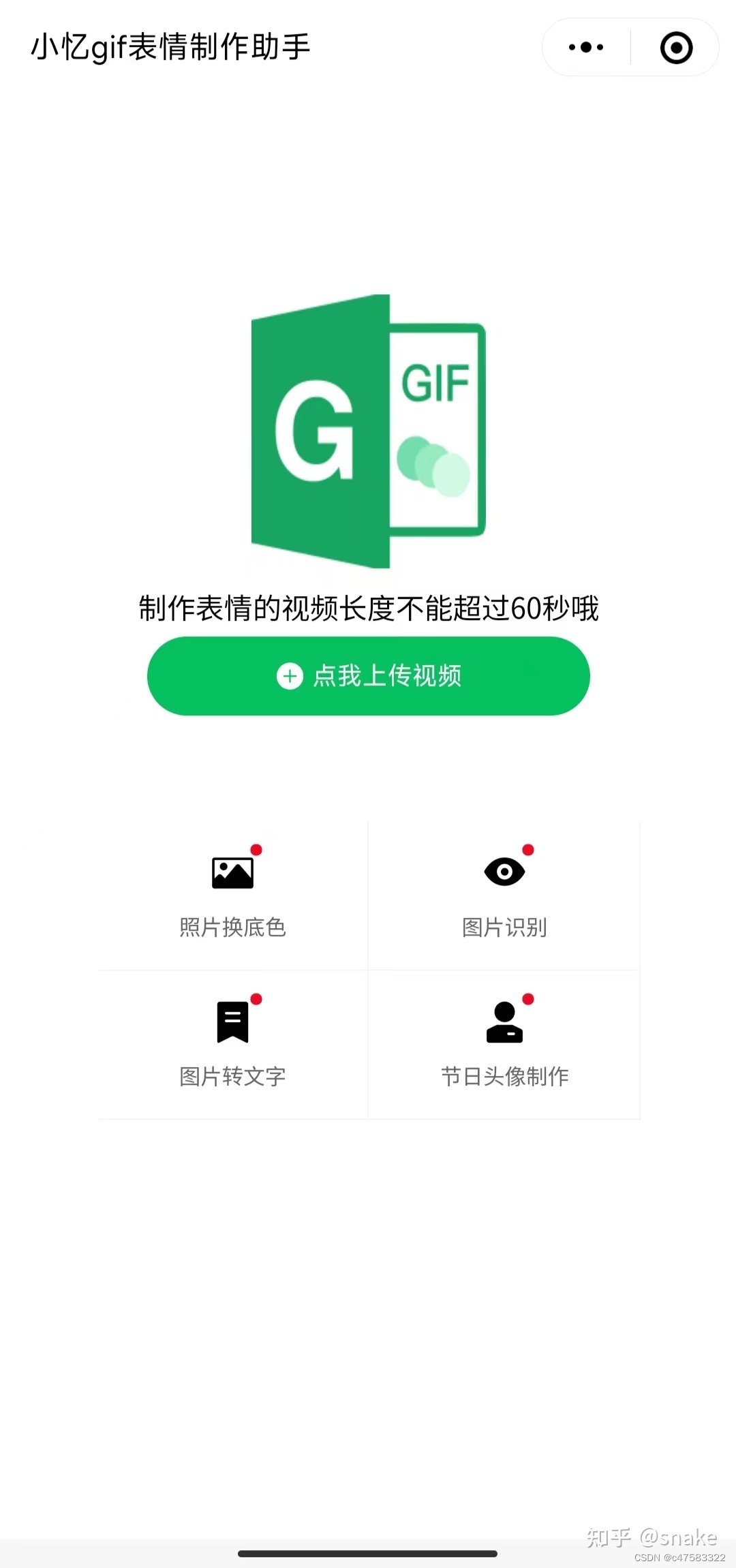Open the mini program three-dot menu

[586, 47]
